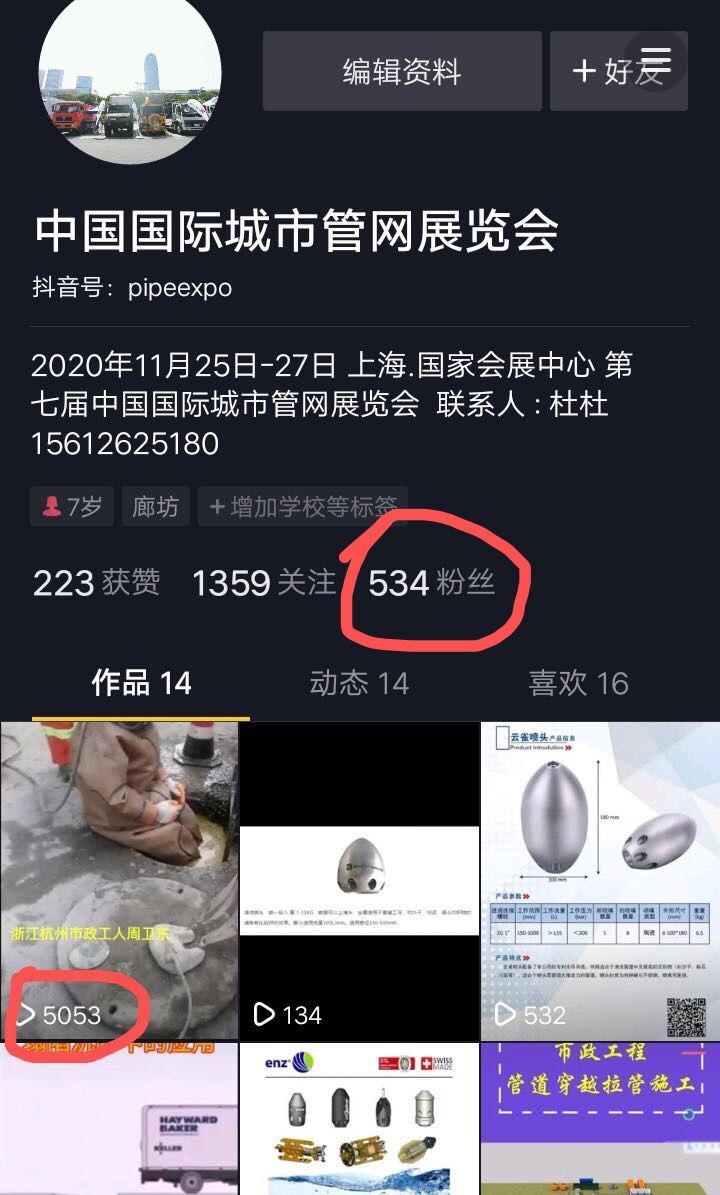Open the 市政工程 管道穿越拉管施工 video
This screenshot has height=1195, width=720.
(x=599, y=1120)
